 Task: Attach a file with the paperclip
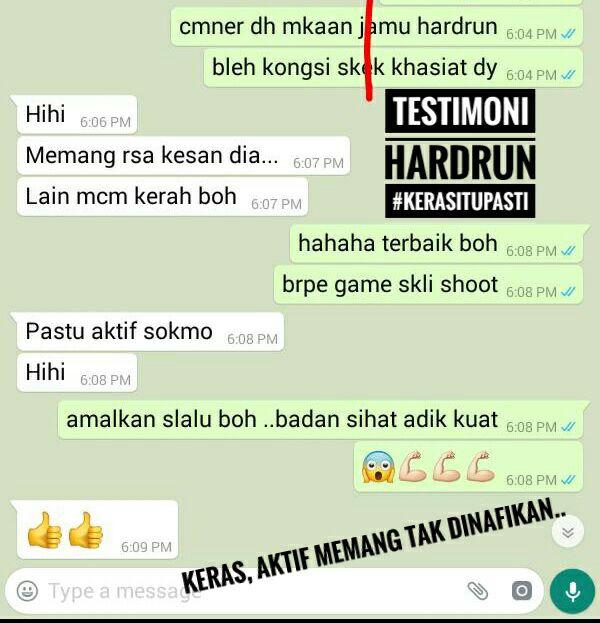click(x=478, y=591)
